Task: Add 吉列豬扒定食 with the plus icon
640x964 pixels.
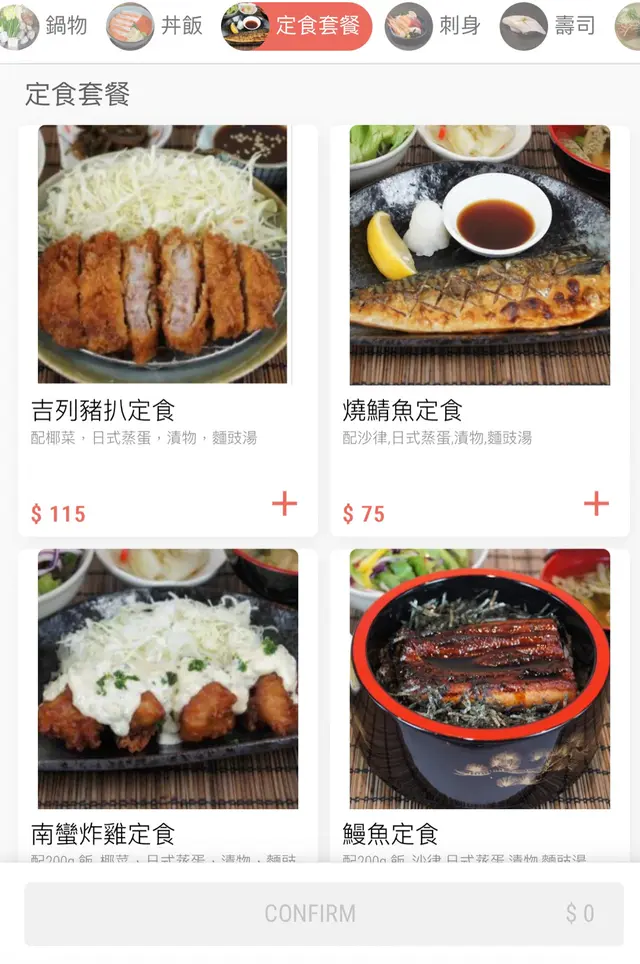Action: pos(285,503)
